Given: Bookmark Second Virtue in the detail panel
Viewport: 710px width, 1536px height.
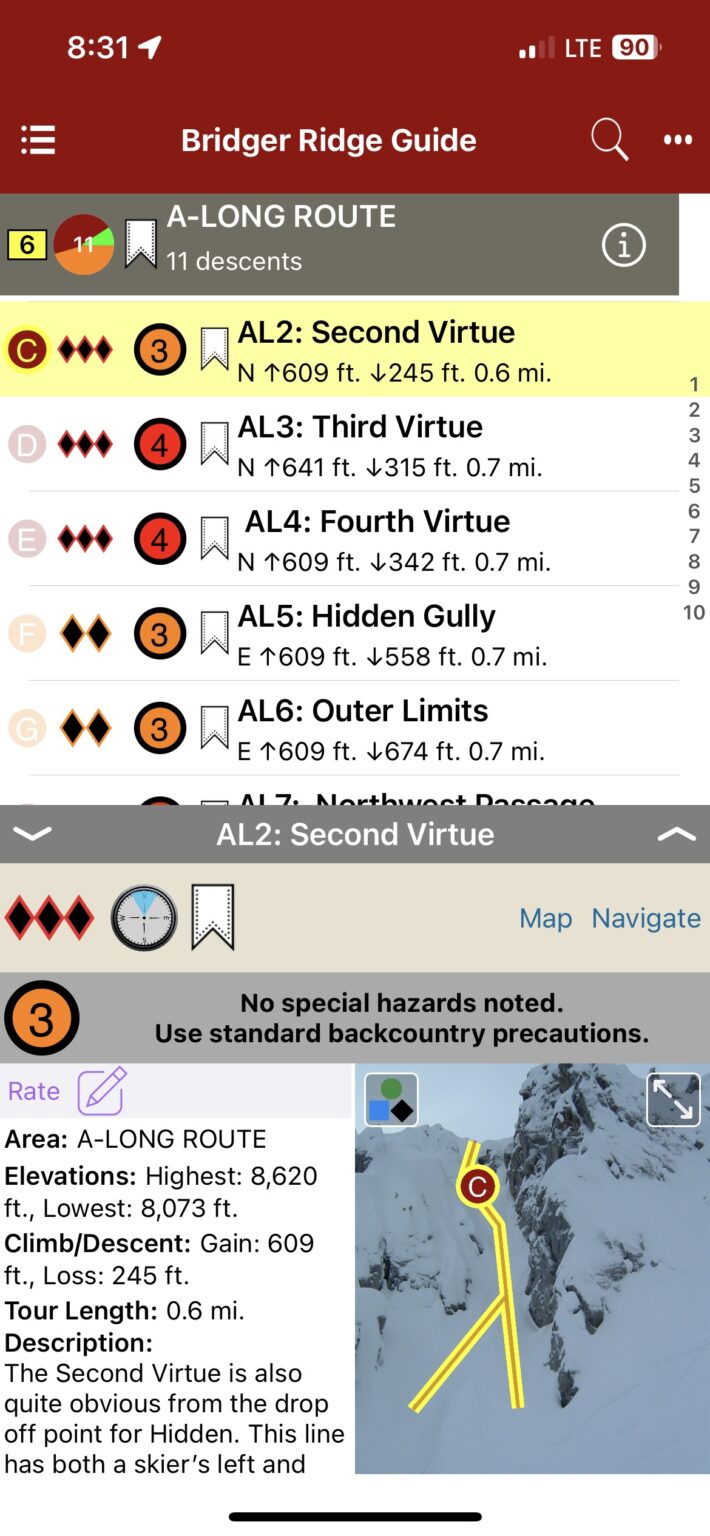Looking at the screenshot, I should [212, 916].
